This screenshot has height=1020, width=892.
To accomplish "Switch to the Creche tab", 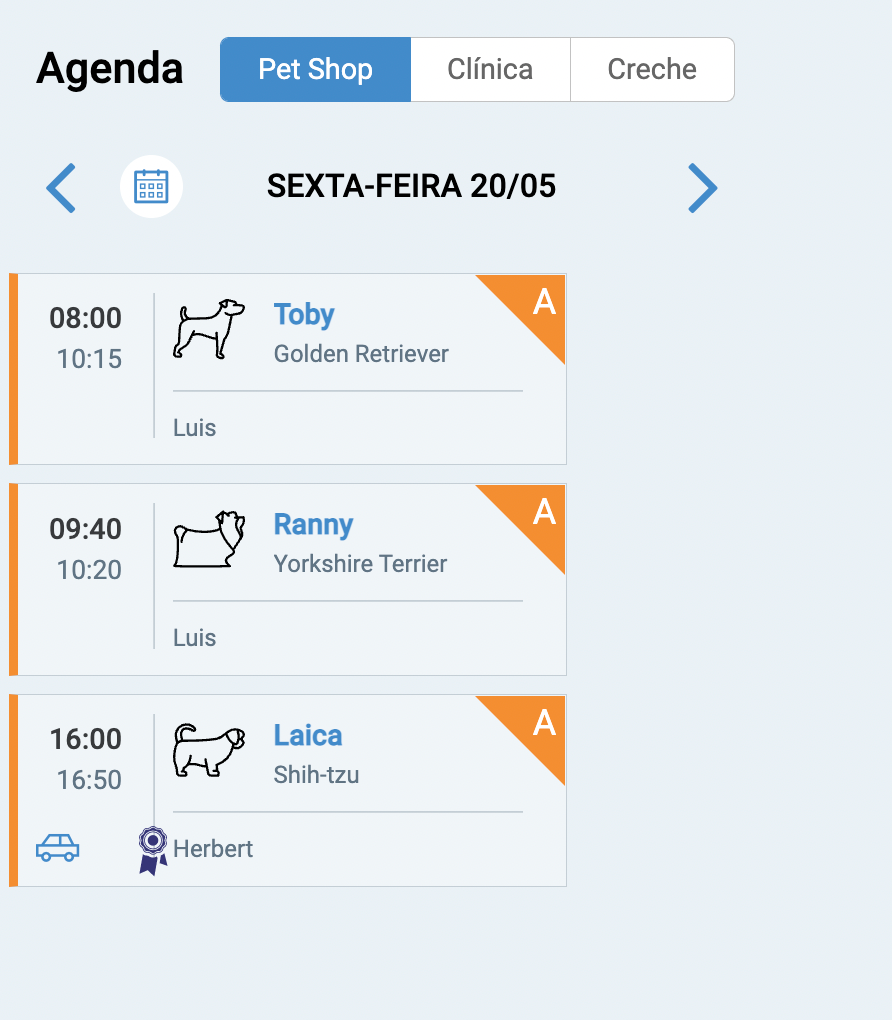I will point(652,70).
